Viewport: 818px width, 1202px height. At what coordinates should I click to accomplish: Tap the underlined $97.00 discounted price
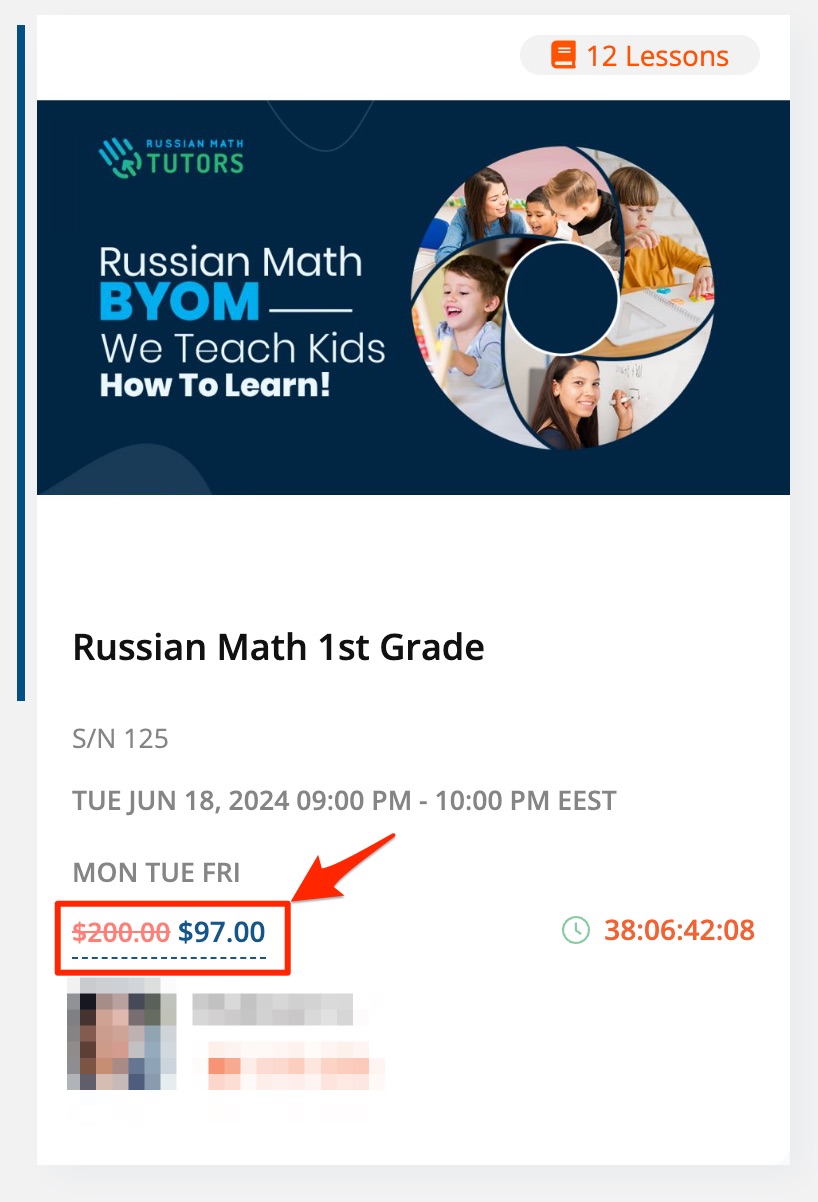221,933
